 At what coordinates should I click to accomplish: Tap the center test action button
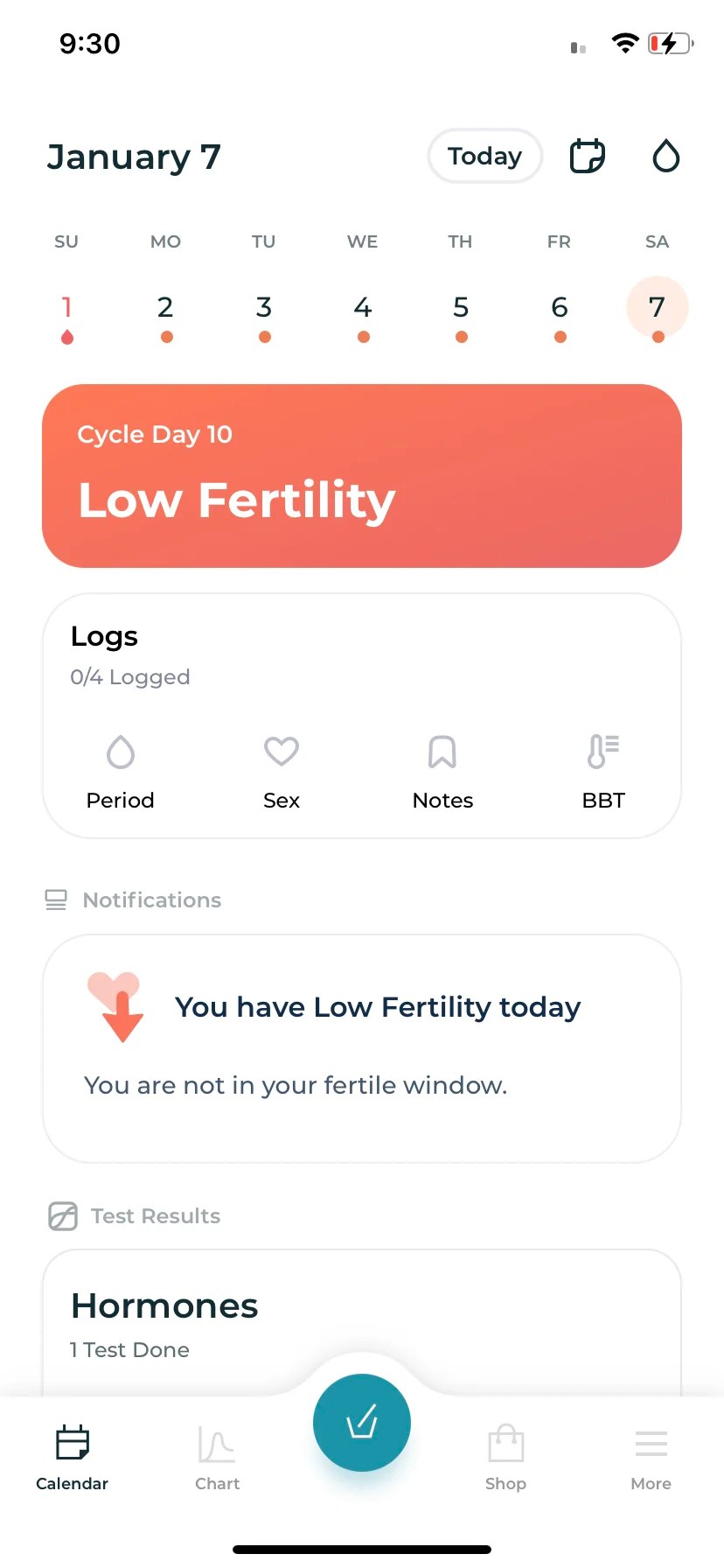pyautogui.click(x=362, y=1423)
